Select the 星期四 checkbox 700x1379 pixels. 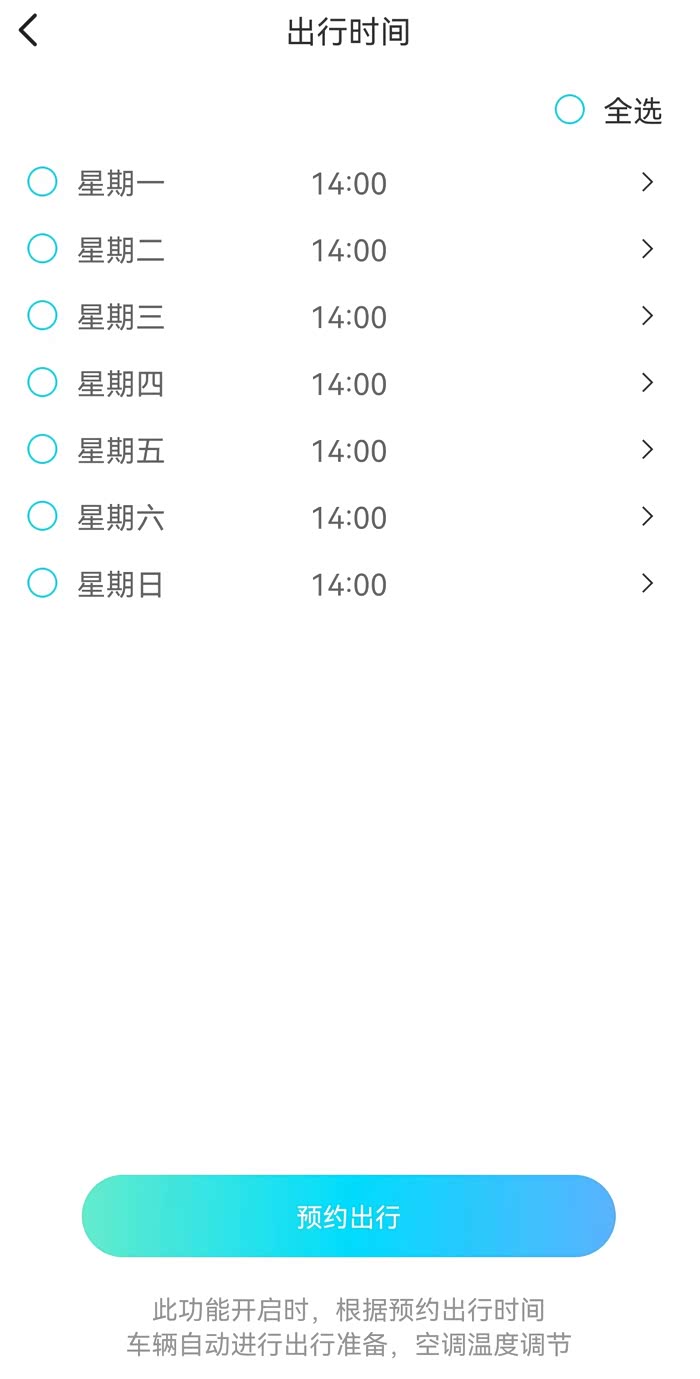(x=42, y=383)
